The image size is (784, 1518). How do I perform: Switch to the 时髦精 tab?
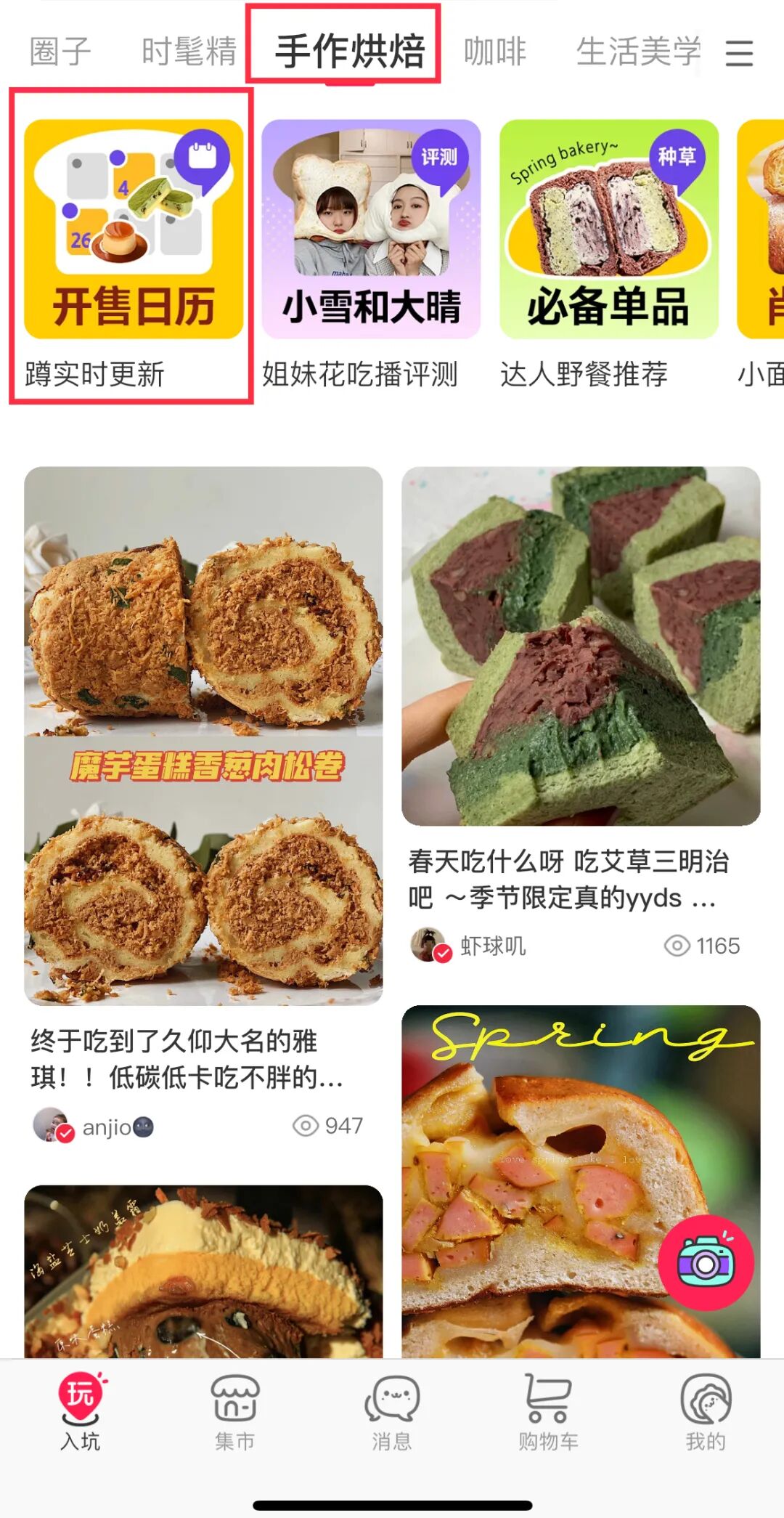[x=189, y=52]
